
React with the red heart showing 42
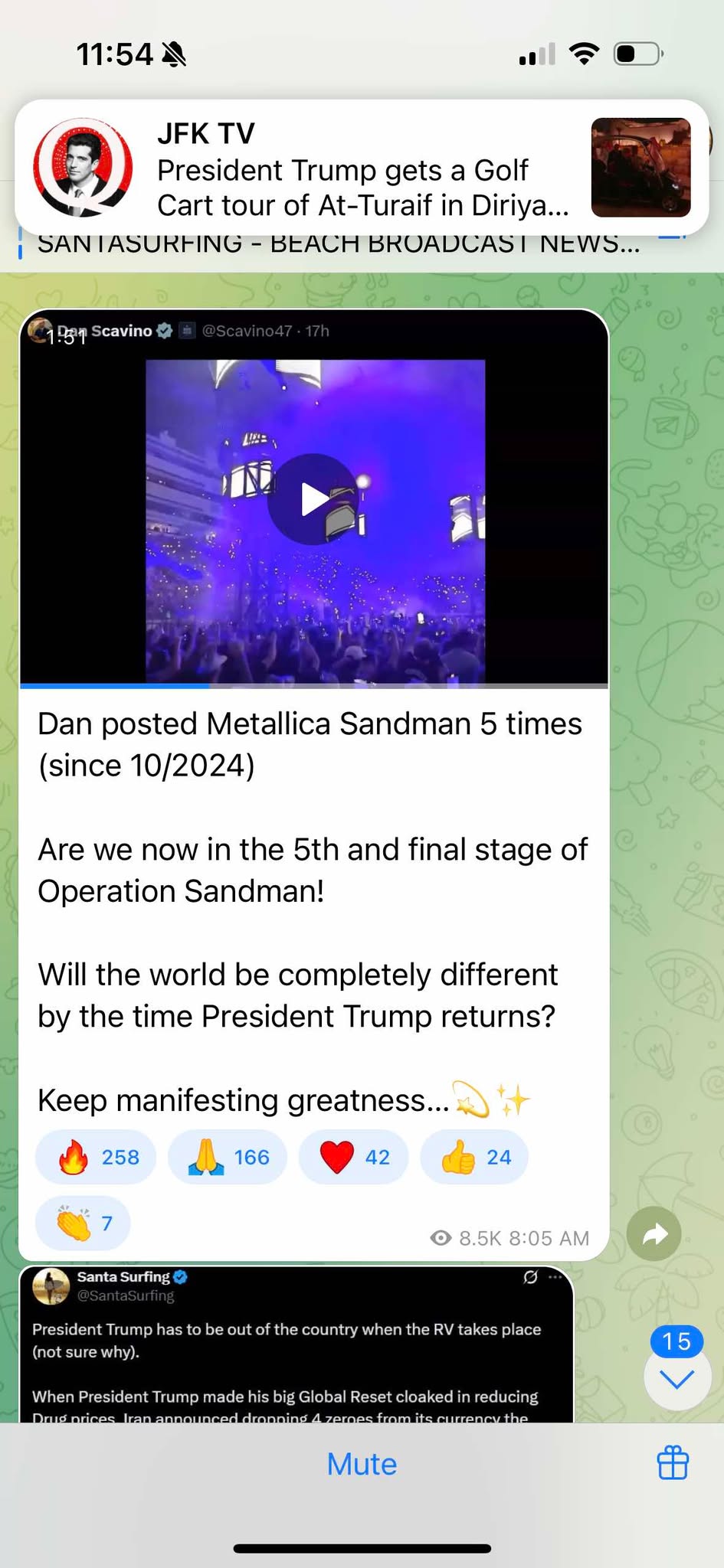[x=353, y=1157]
